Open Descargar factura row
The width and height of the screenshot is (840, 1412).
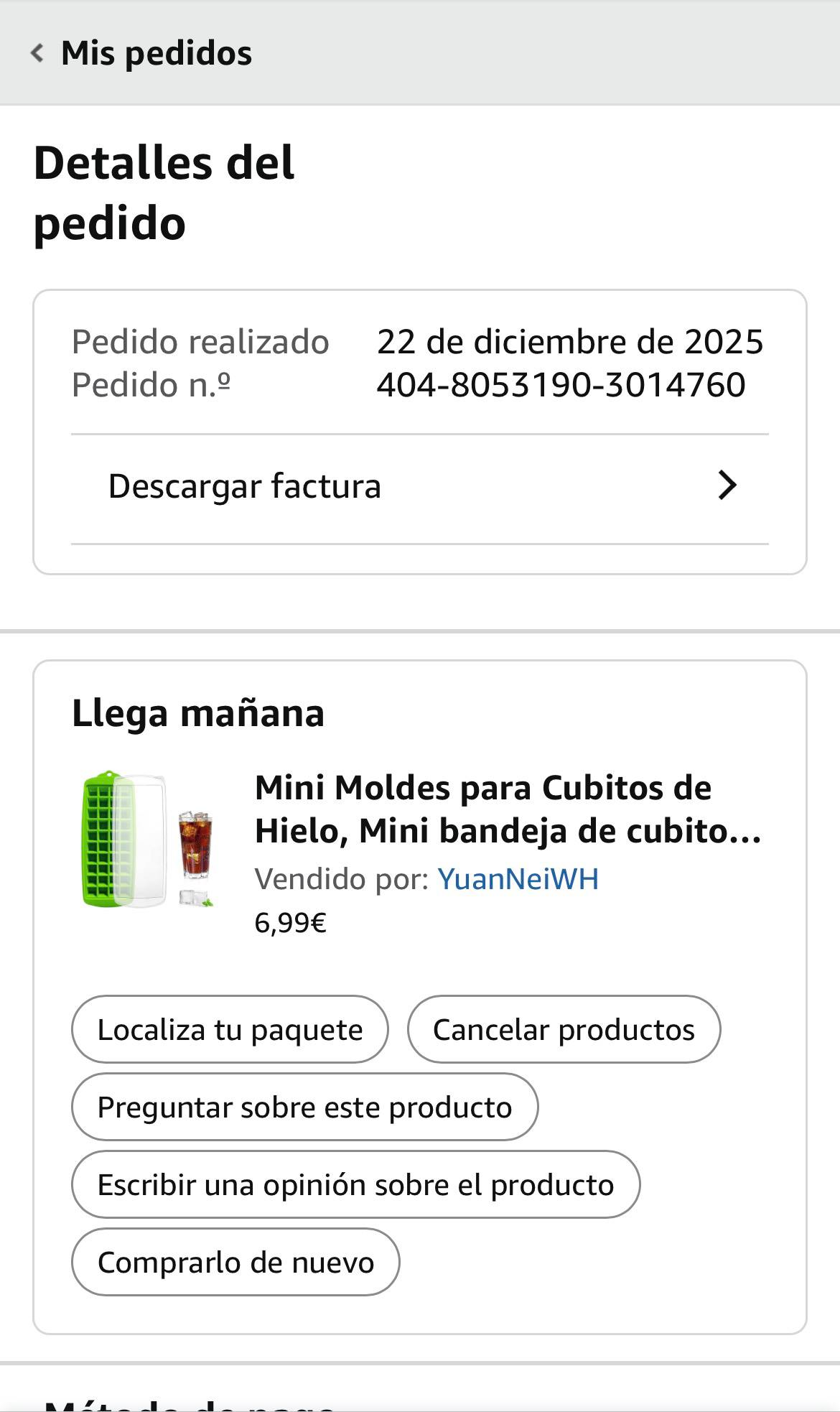click(419, 486)
